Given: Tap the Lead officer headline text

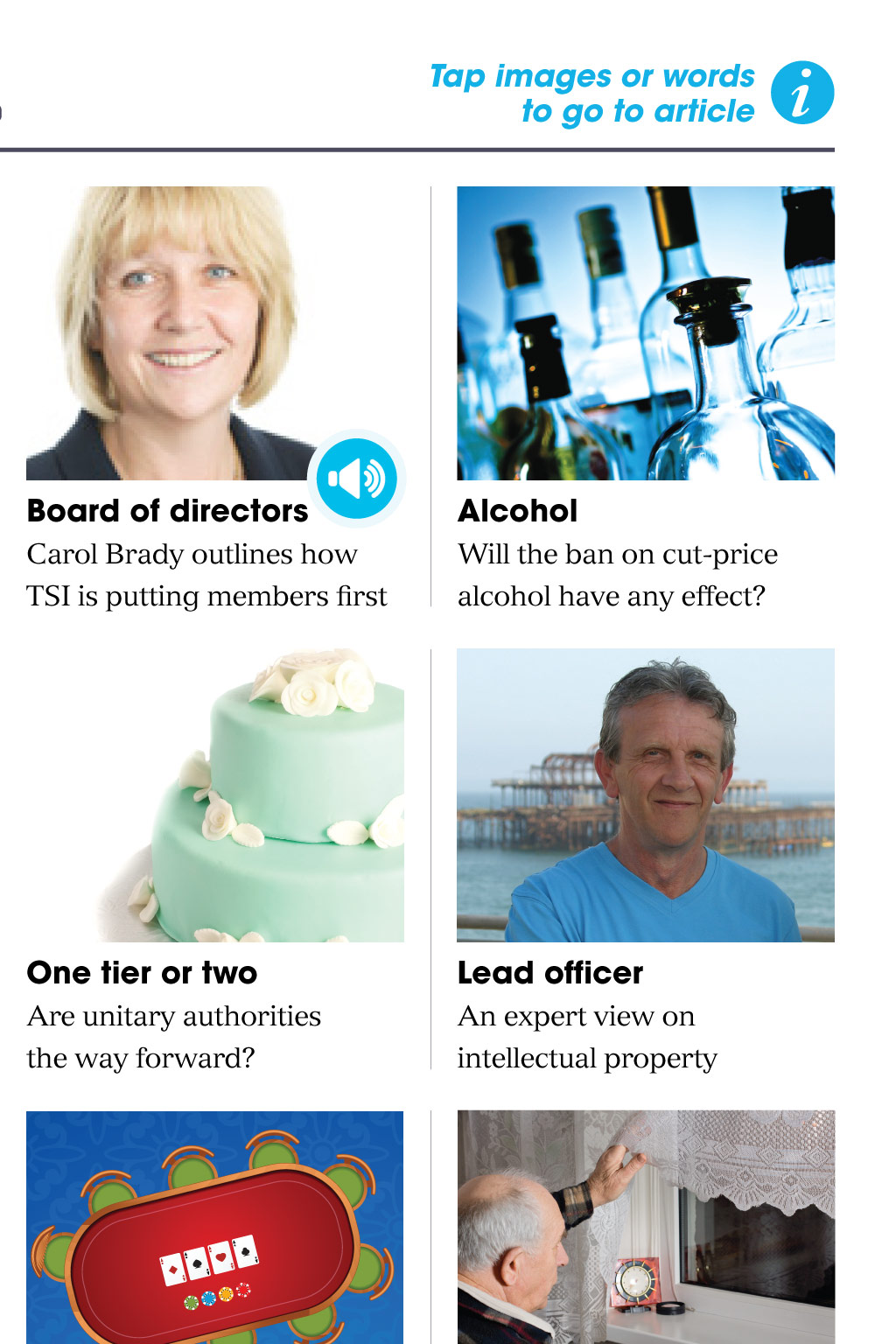Looking at the screenshot, I should [549, 973].
